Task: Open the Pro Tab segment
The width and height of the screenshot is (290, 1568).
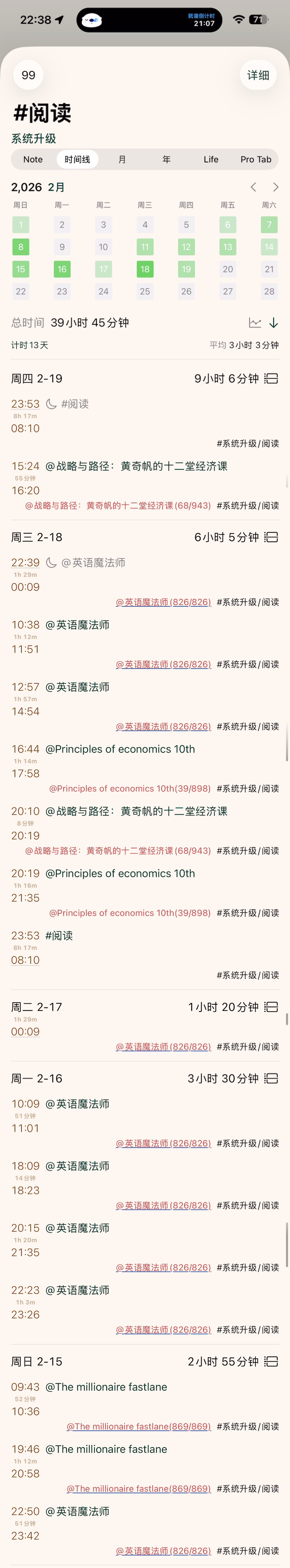Action: click(255, 159)
